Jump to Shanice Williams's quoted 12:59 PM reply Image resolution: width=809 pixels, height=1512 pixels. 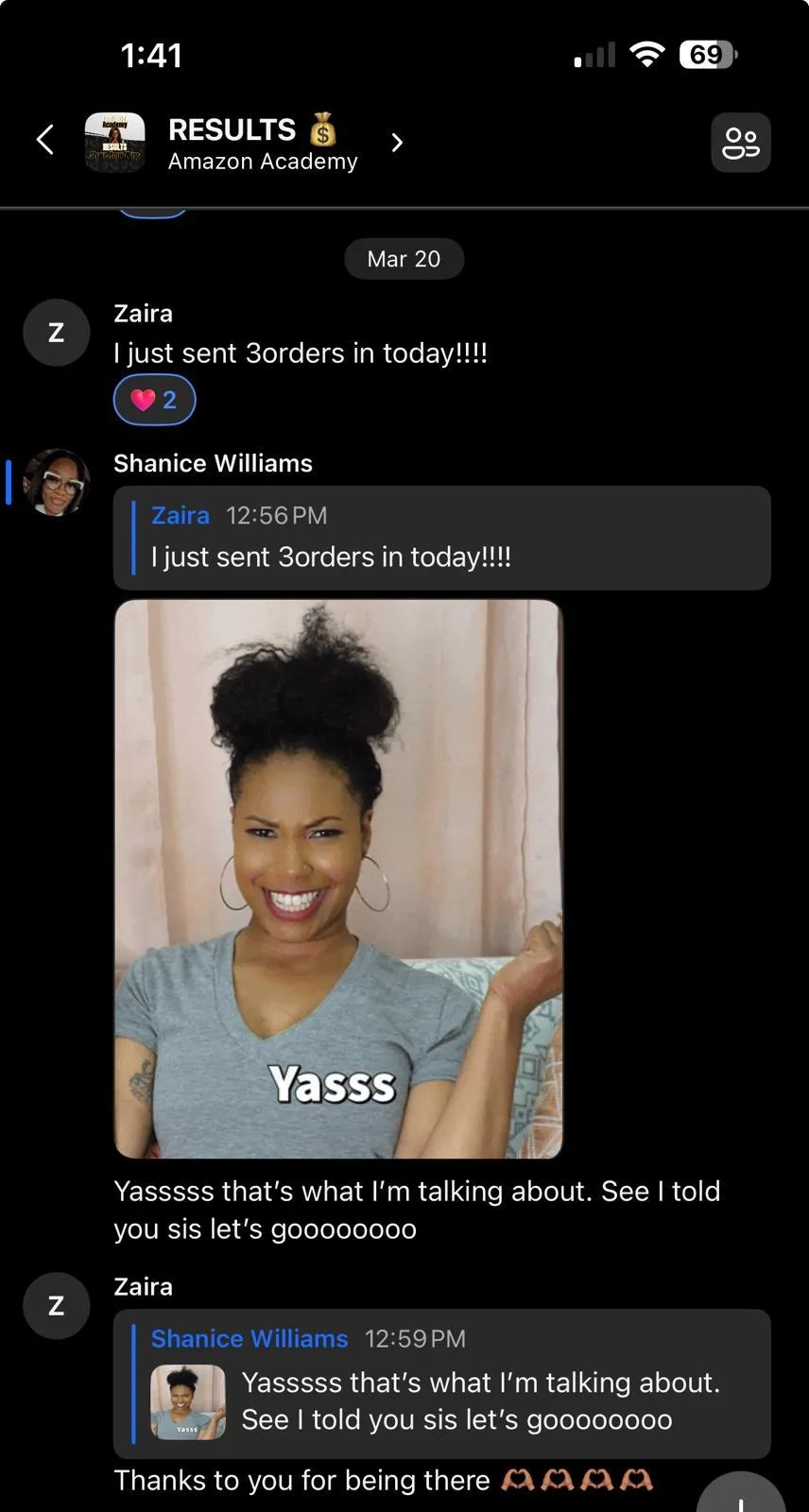[x=441, y=1383]
